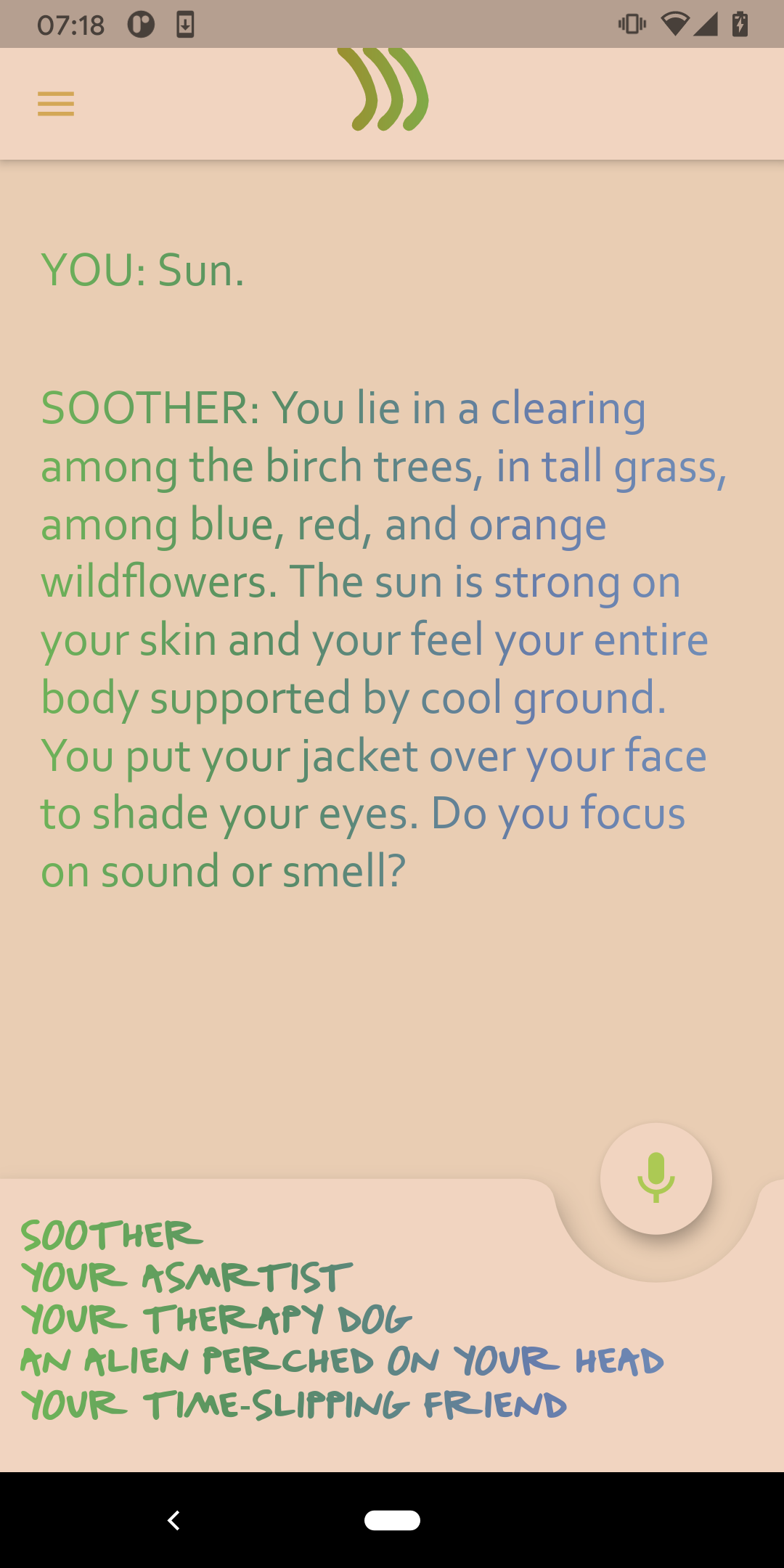Screen dimensions: 784x1568
Task: Go back using the system back arrow
Action: [x=173, y=1520]
